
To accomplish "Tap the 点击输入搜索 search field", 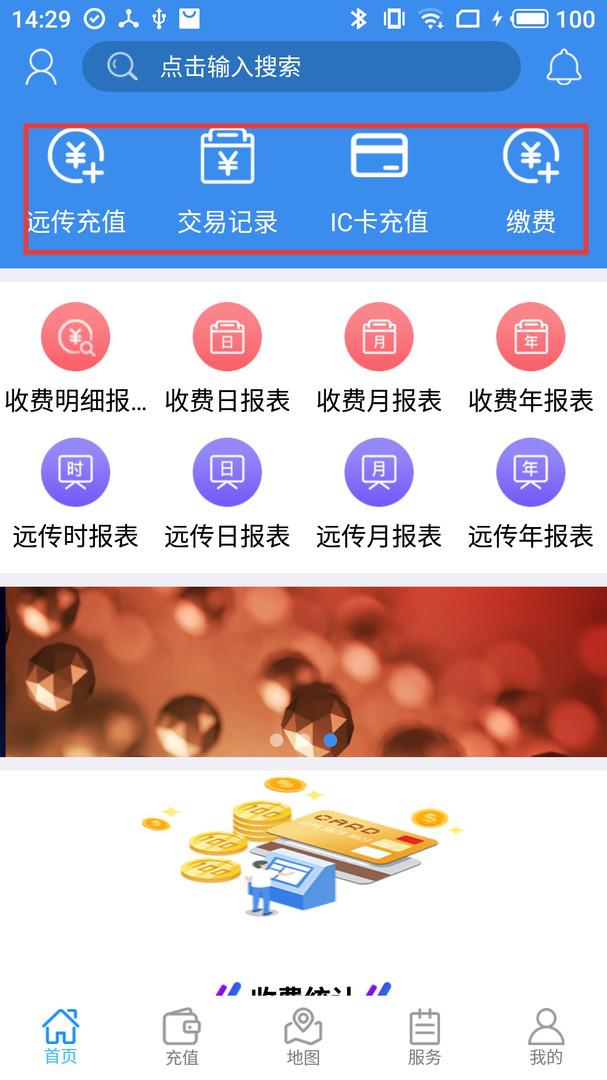I will tap(301, 67).
